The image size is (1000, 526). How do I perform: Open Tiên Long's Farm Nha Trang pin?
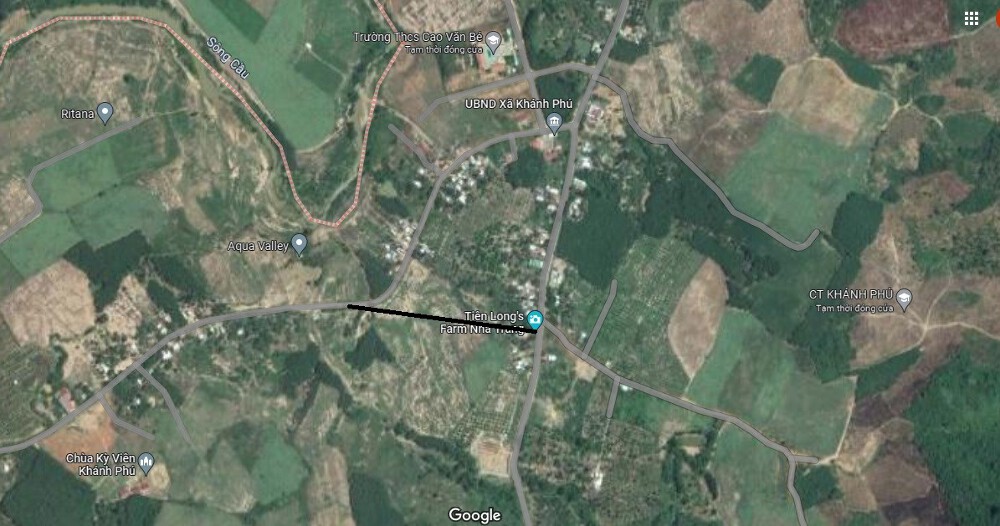(x=536, y=320)
